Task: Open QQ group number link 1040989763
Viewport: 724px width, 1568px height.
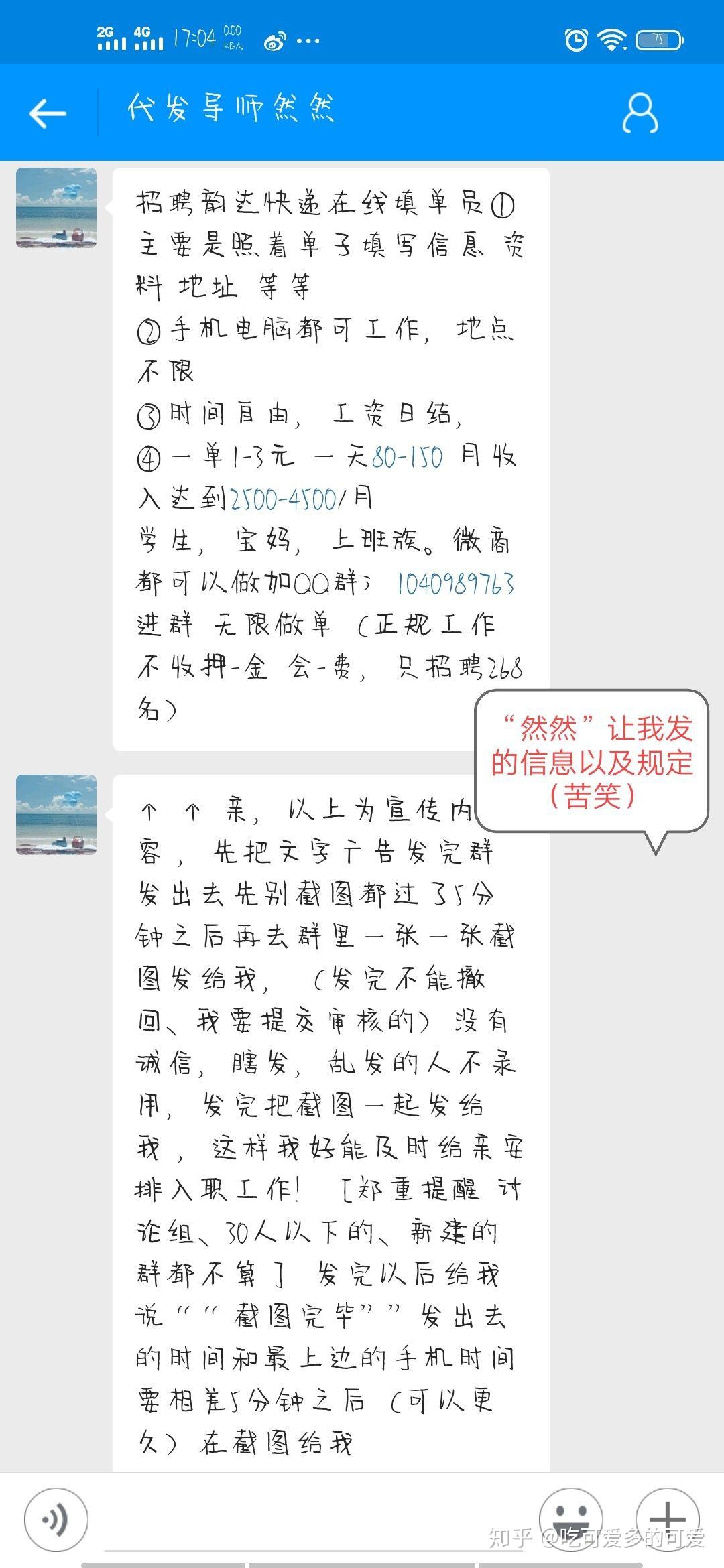Action: [x=456, y=584]
